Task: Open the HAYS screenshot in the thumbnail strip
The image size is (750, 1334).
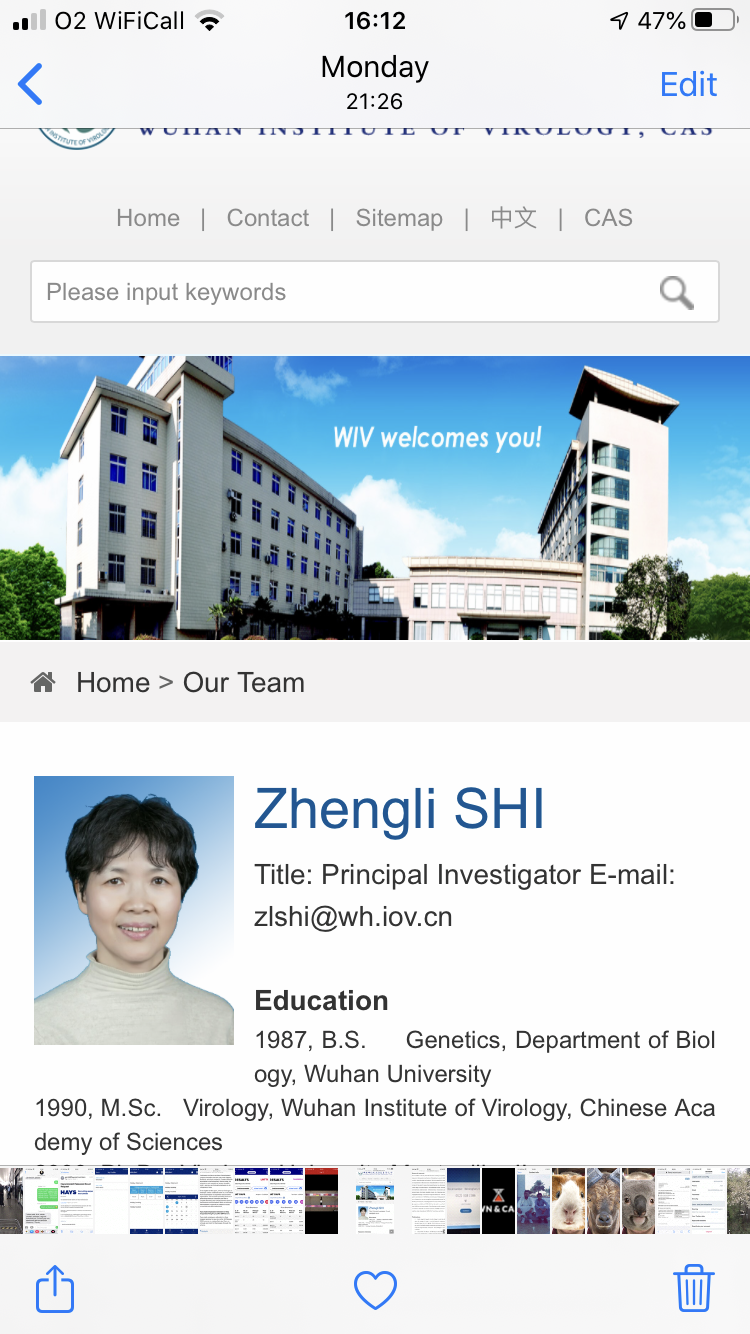Action: pyautogui.click(x=77, y=1199)
